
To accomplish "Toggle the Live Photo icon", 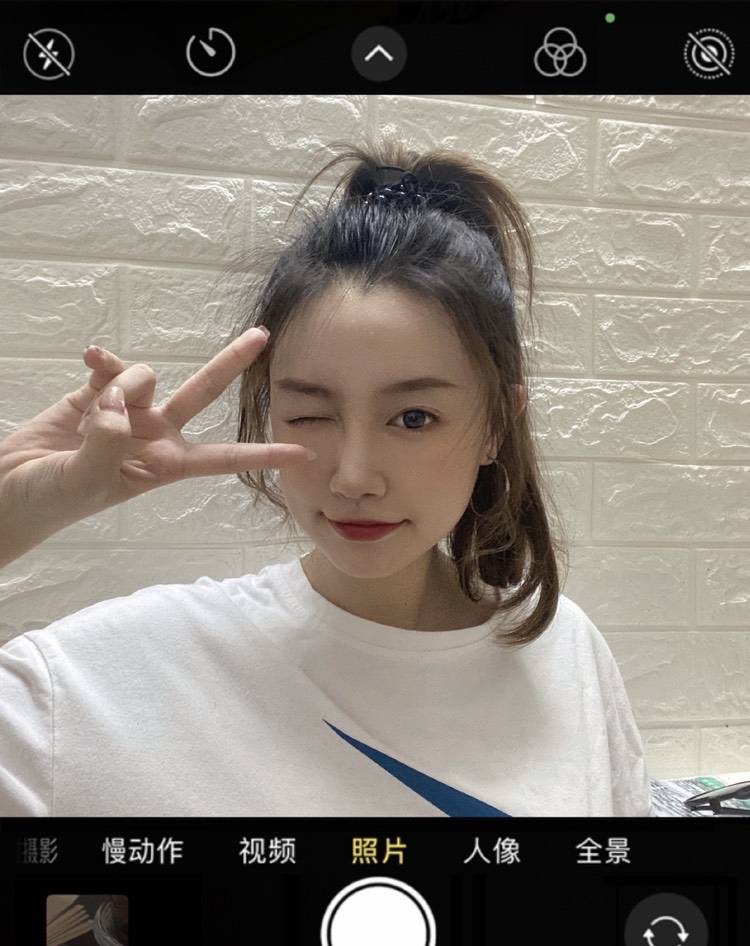I will coord(709,53).
